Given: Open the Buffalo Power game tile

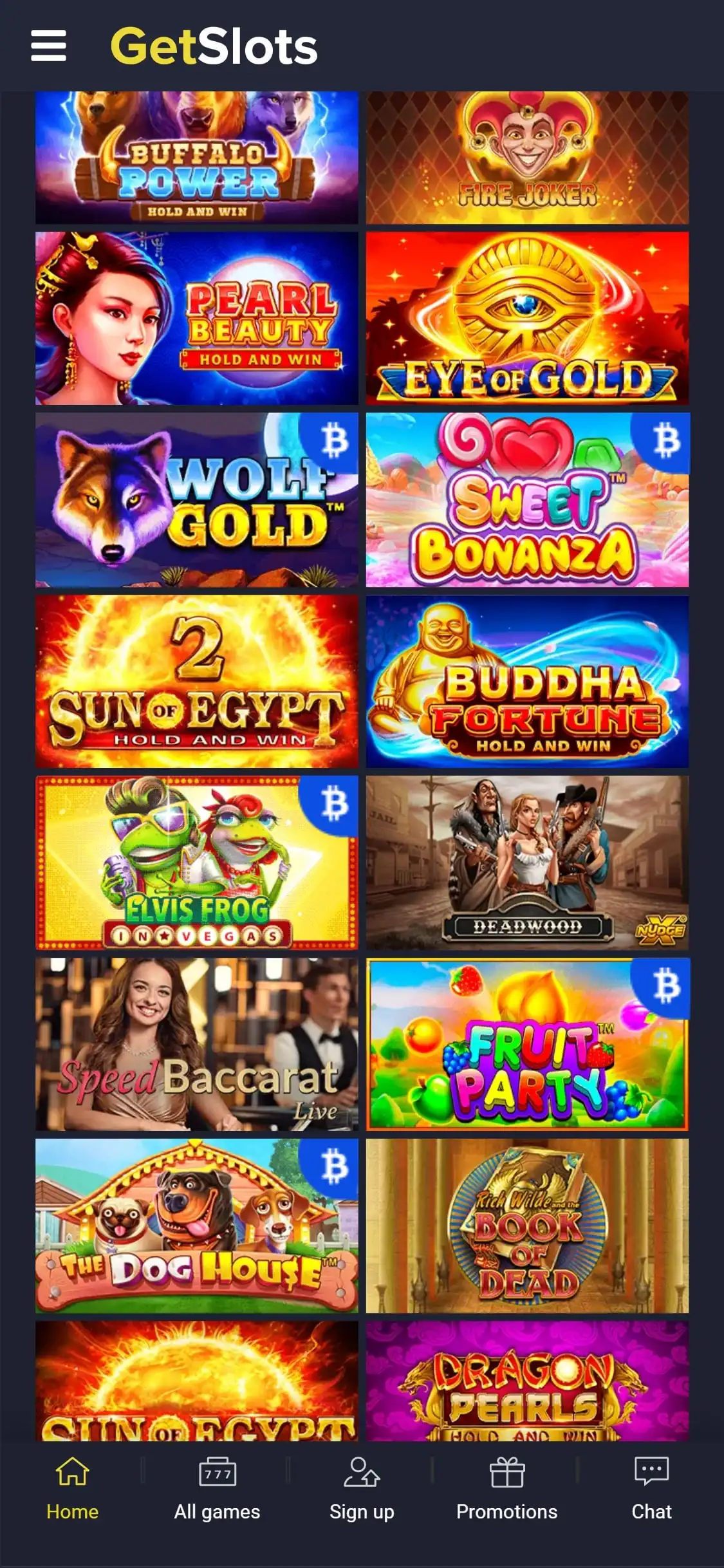Looking at the screenshot, I should coord(196,158).
